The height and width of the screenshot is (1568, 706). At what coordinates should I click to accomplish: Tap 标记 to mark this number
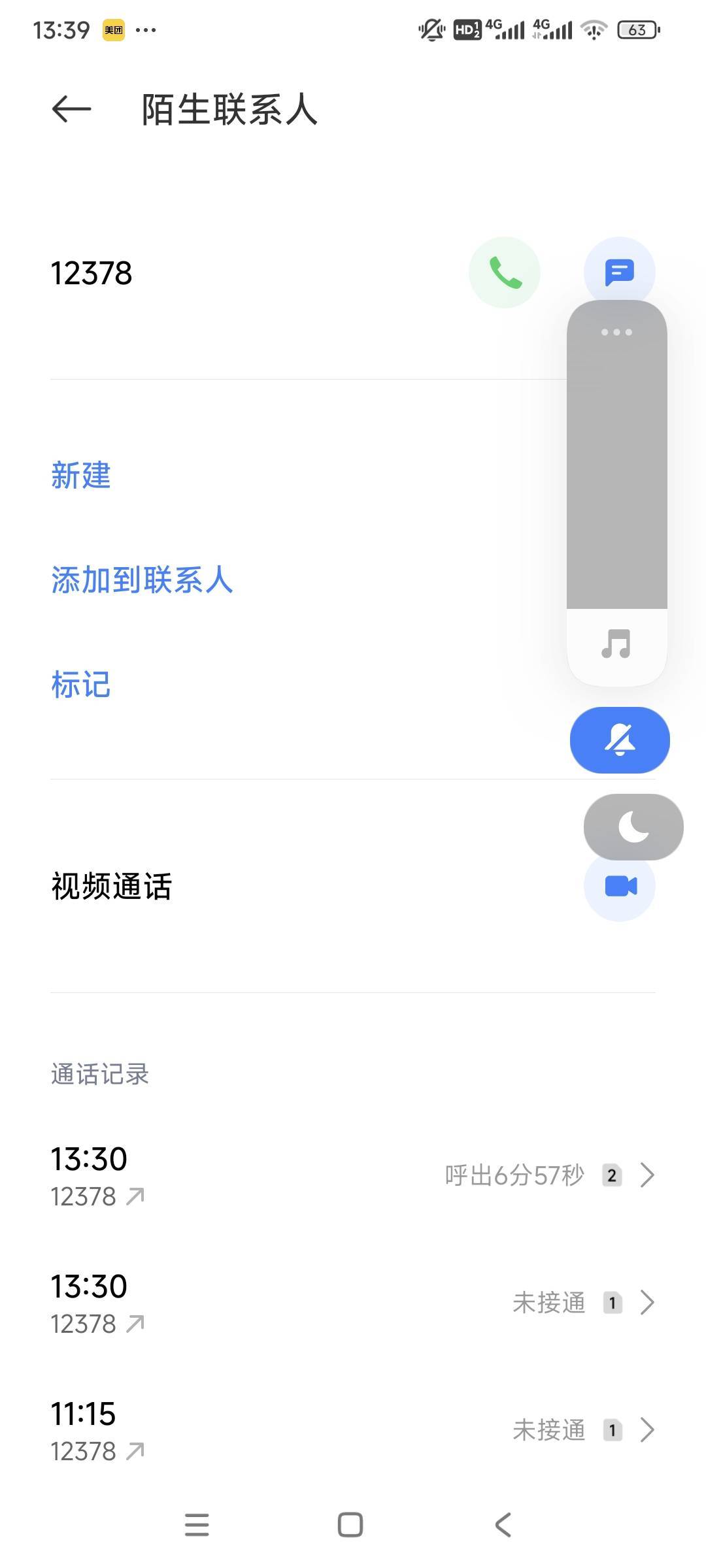81,684
